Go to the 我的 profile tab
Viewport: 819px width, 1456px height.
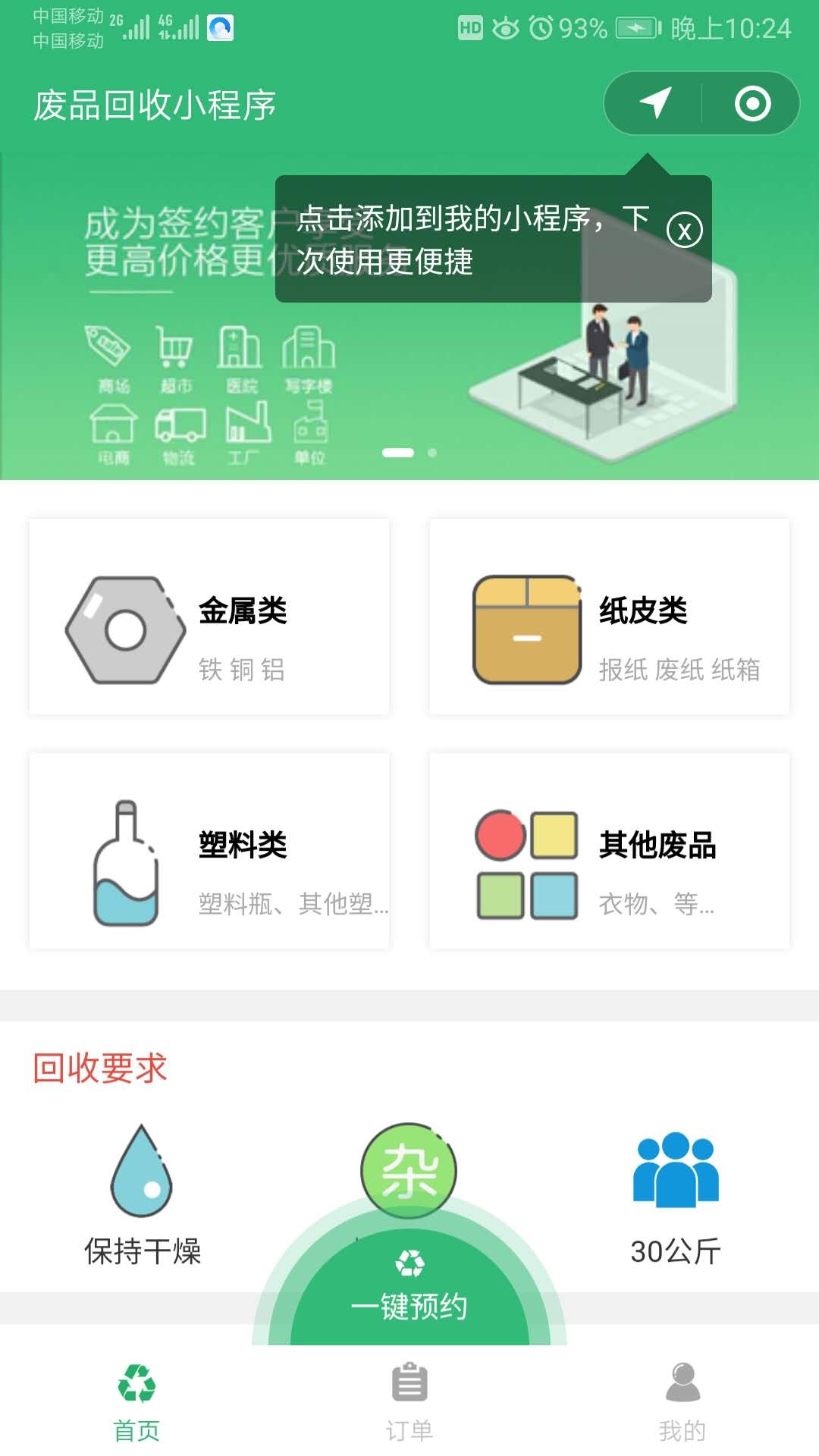coord(682,1401)
